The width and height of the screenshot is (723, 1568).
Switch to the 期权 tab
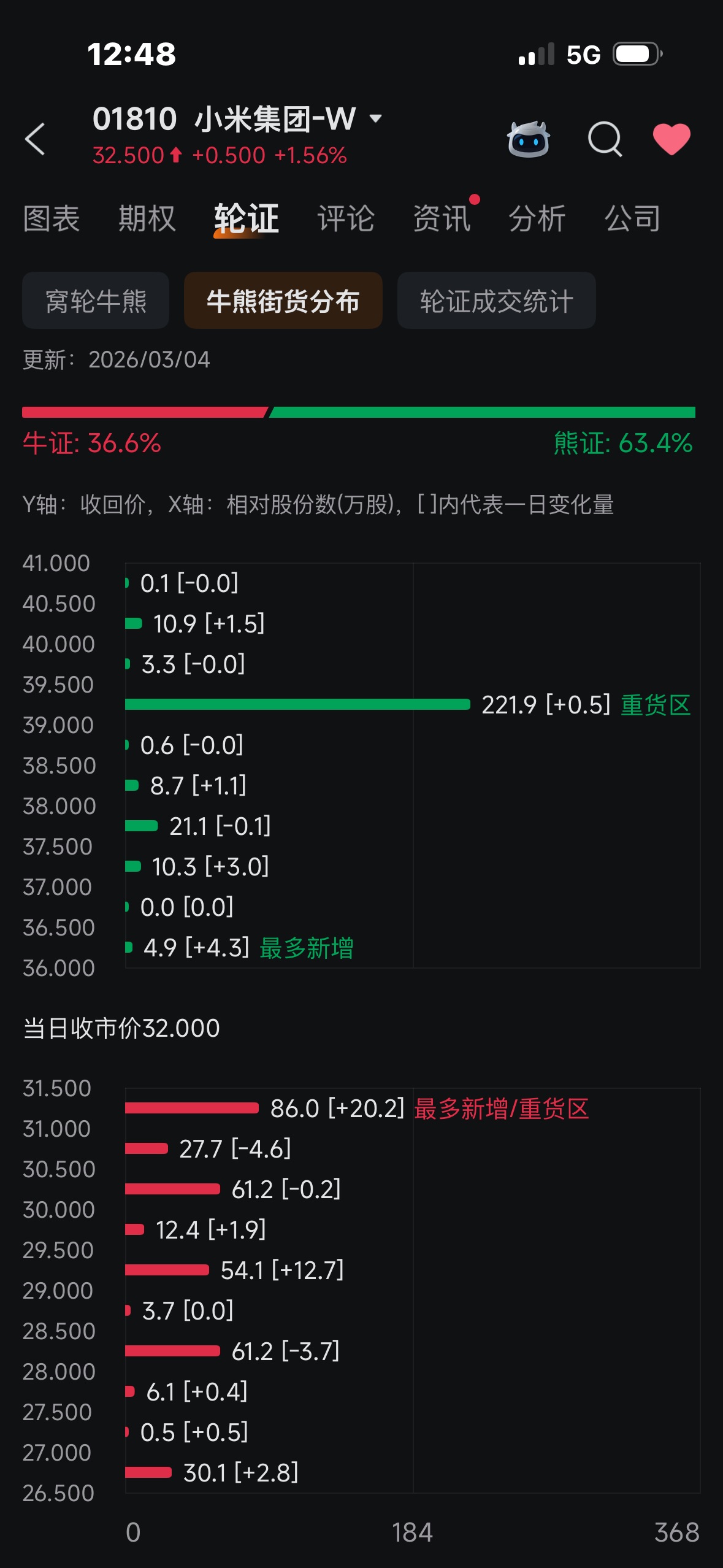point(147,218)
